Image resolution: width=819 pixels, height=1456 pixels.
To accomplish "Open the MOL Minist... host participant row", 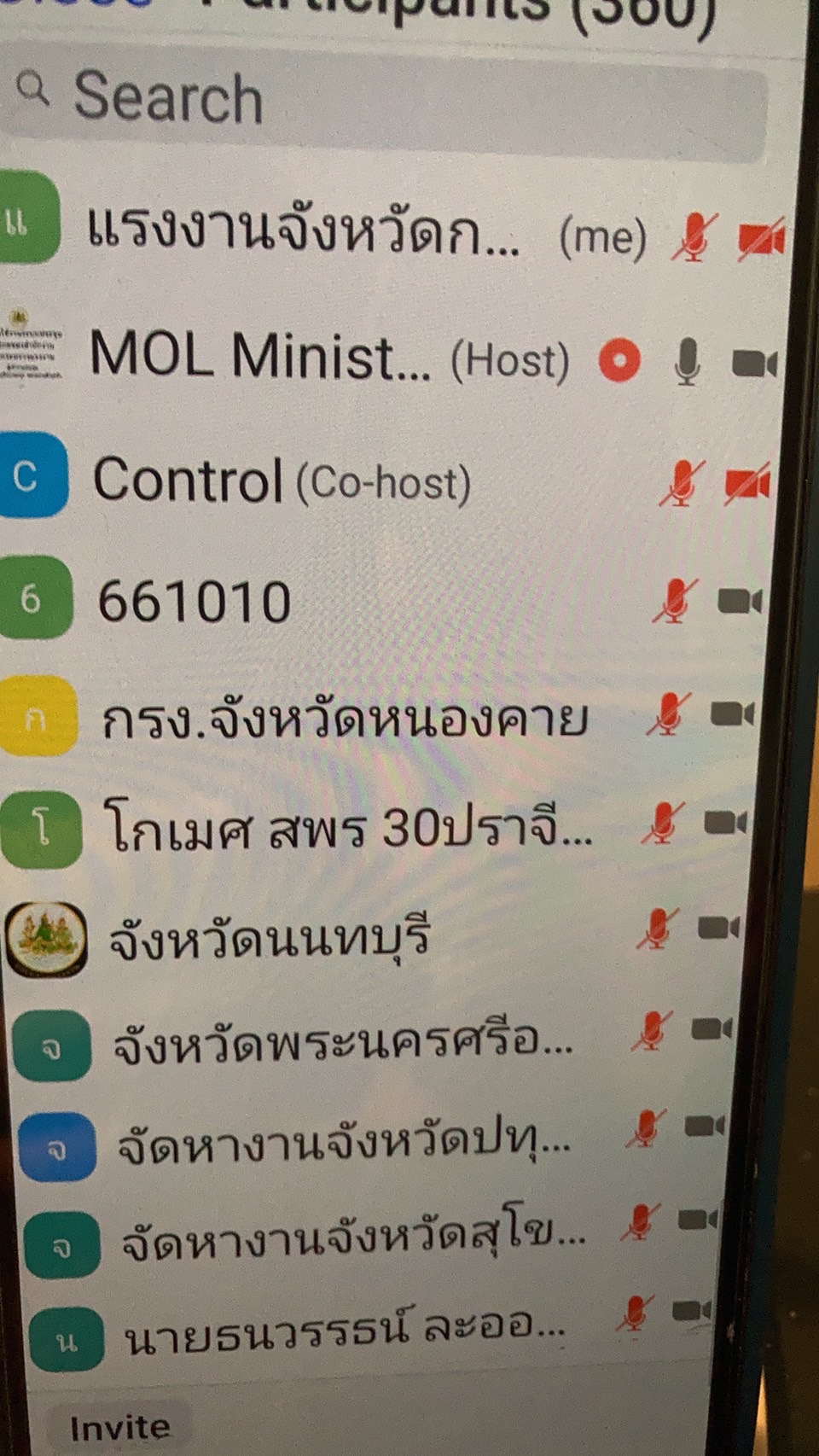I will tap(392, 358).
